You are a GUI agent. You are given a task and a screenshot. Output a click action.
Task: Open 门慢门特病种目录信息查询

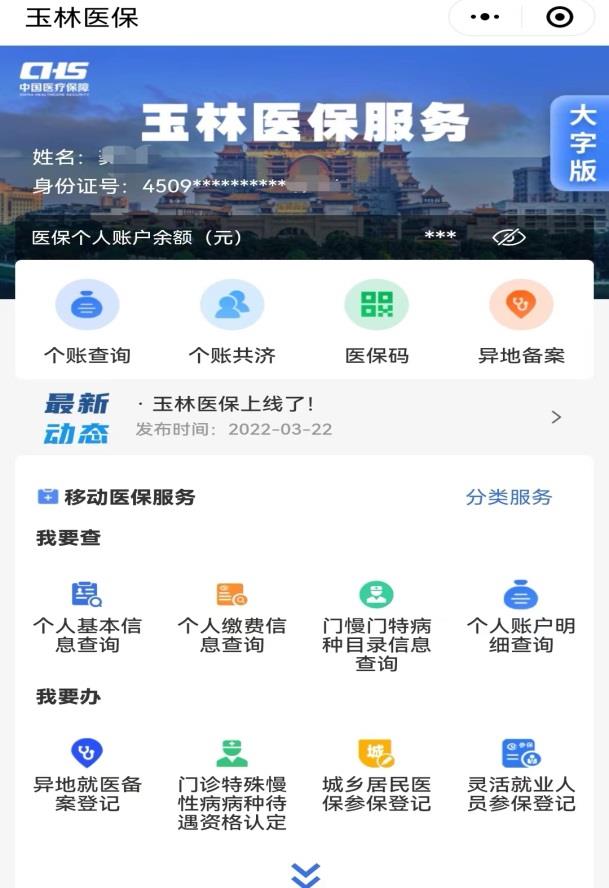377,625
